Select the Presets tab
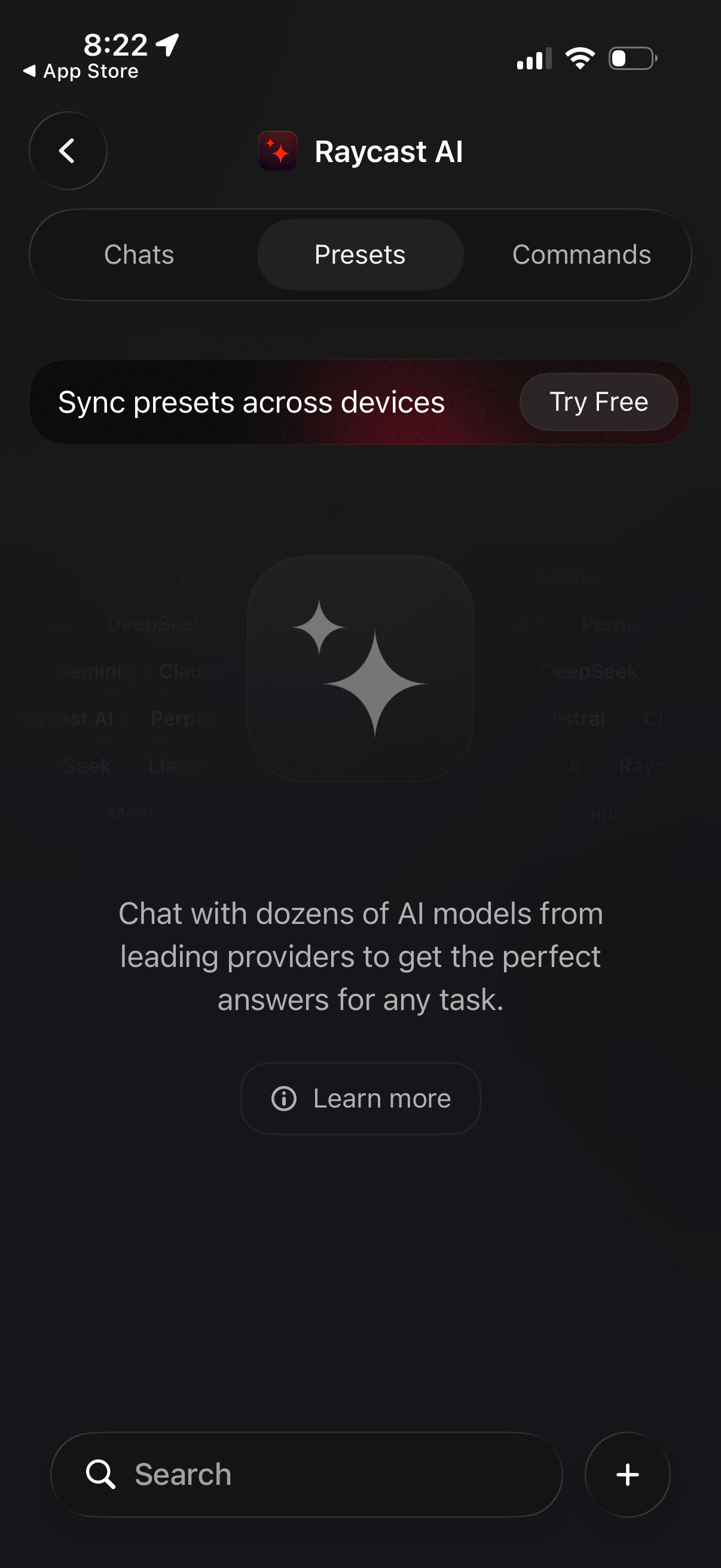 [359, 255]
